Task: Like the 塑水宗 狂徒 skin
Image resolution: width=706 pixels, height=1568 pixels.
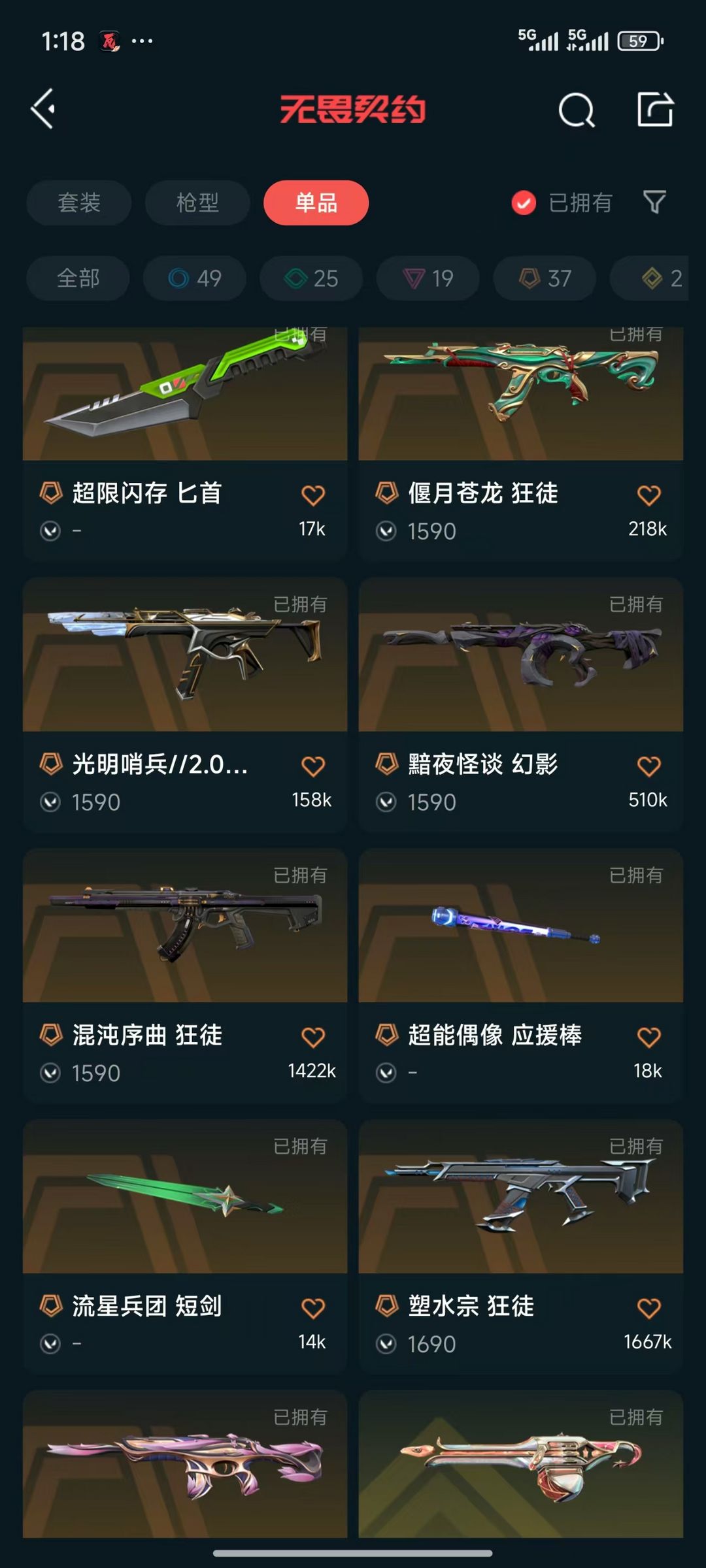Action: pos(648,1308)
